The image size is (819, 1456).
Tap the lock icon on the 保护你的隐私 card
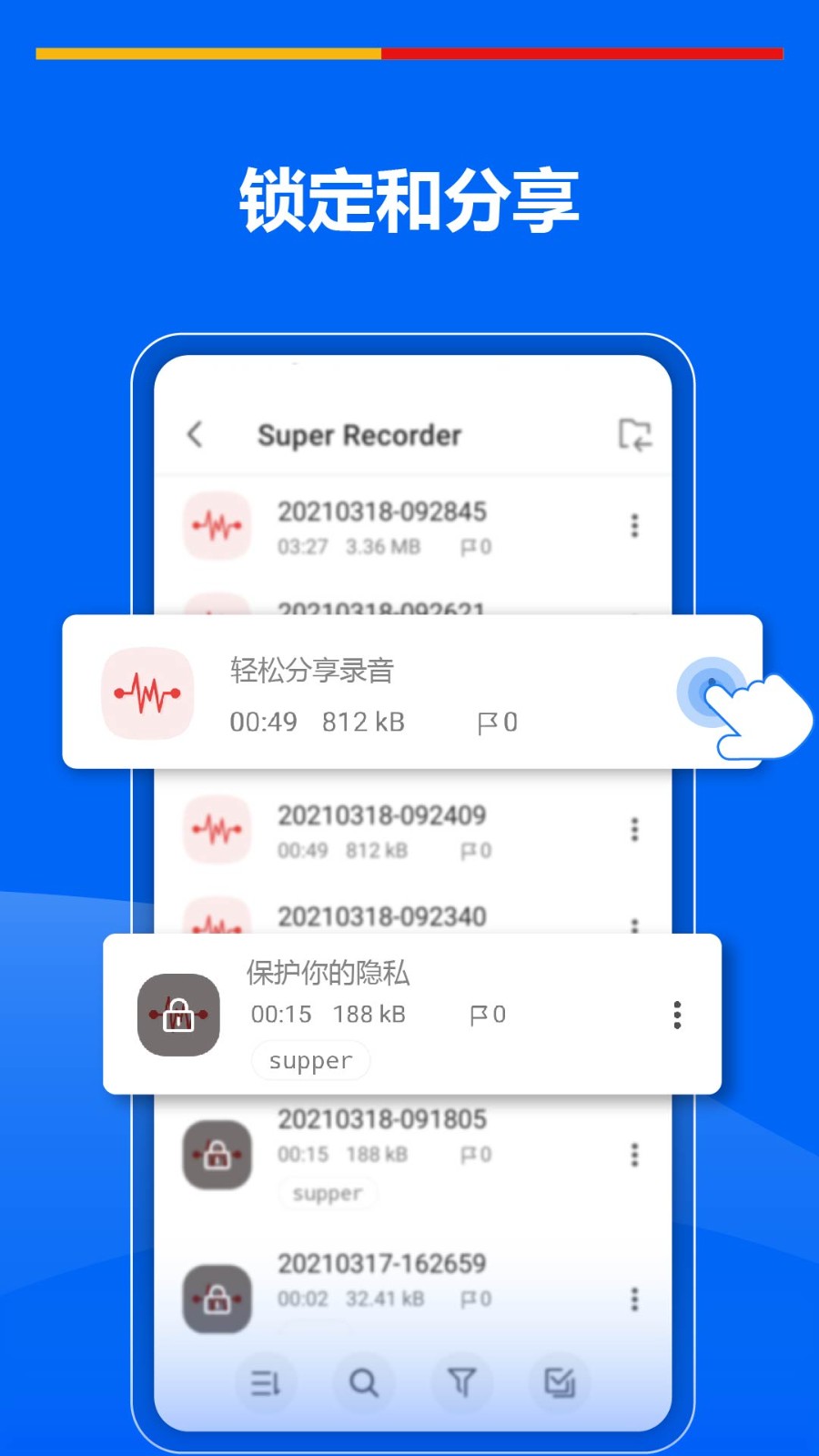click(177, 1016)
